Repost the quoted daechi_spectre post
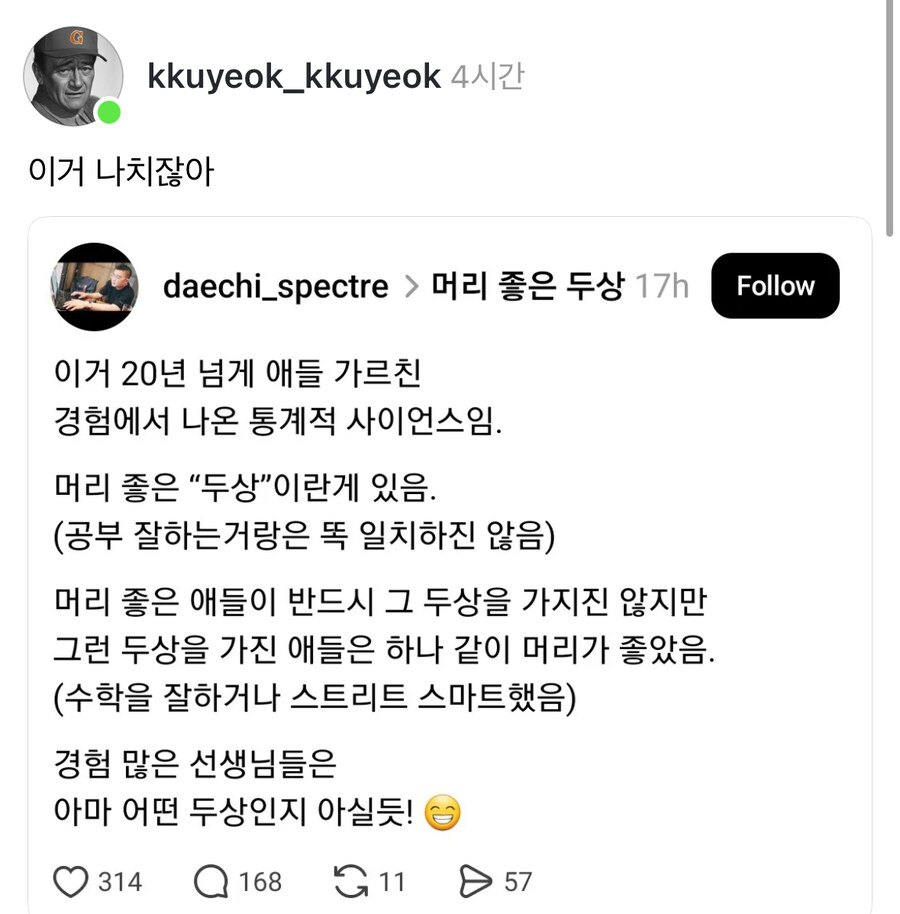Screen dimensions: 900x914 (350, 881)
